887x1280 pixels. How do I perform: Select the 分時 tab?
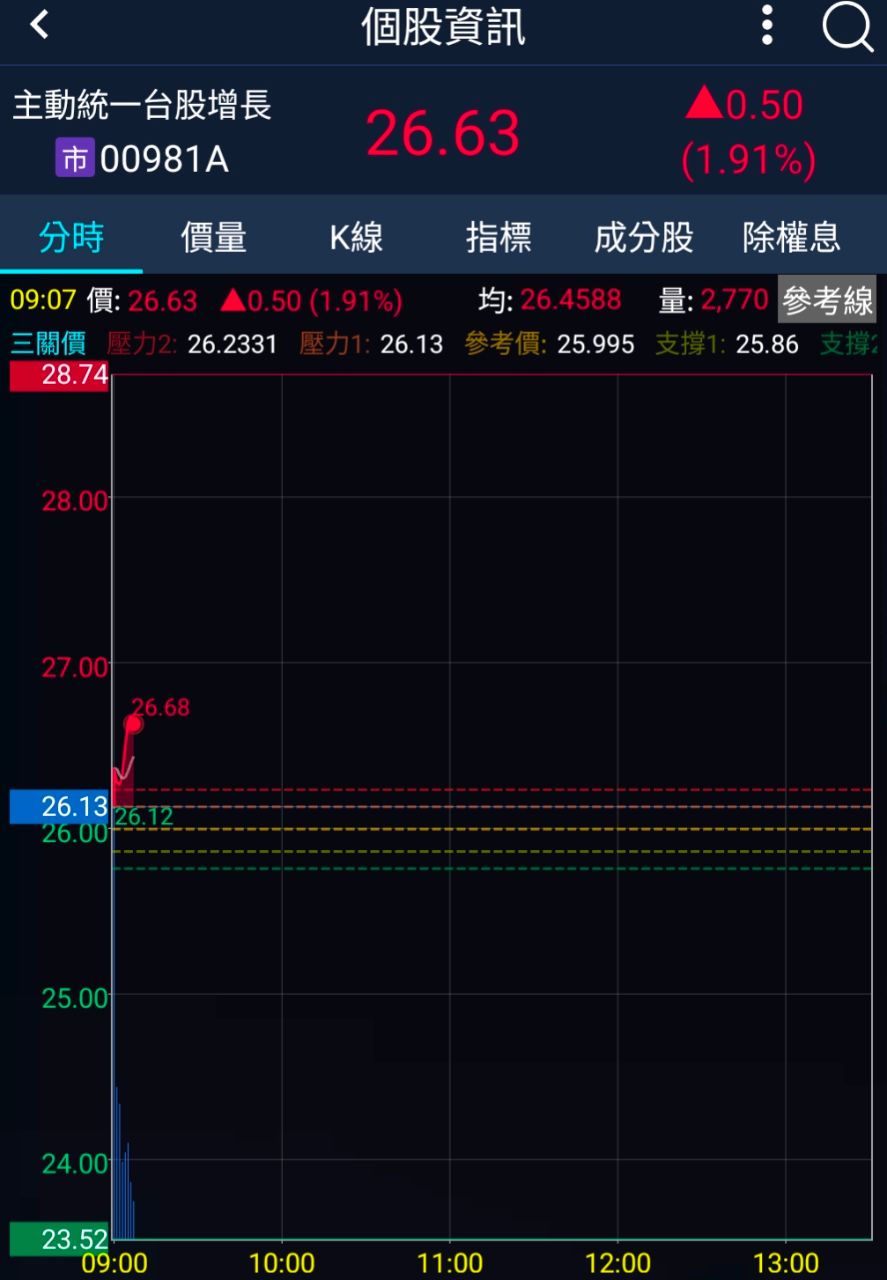click(71, 238)
